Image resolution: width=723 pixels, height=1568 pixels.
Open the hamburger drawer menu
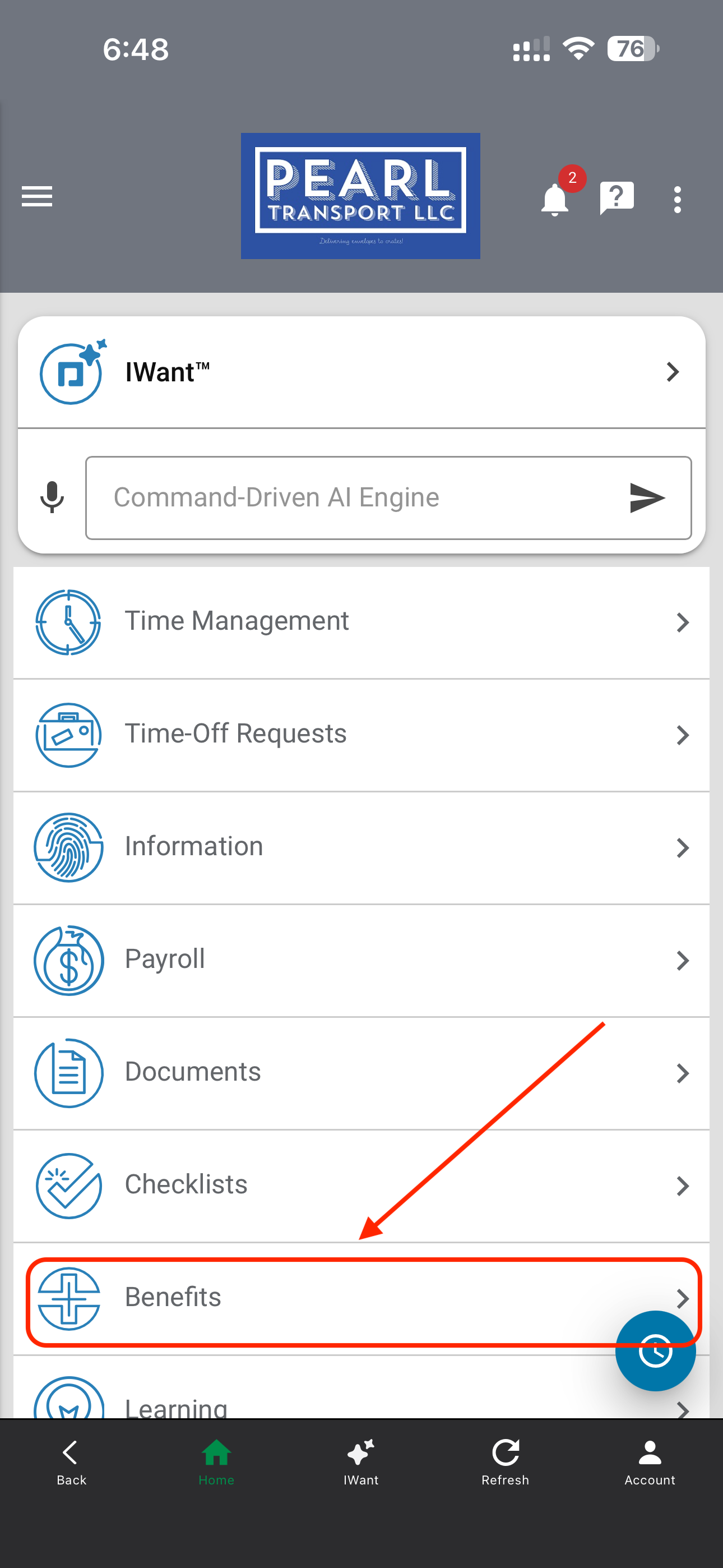pos(36,197)
